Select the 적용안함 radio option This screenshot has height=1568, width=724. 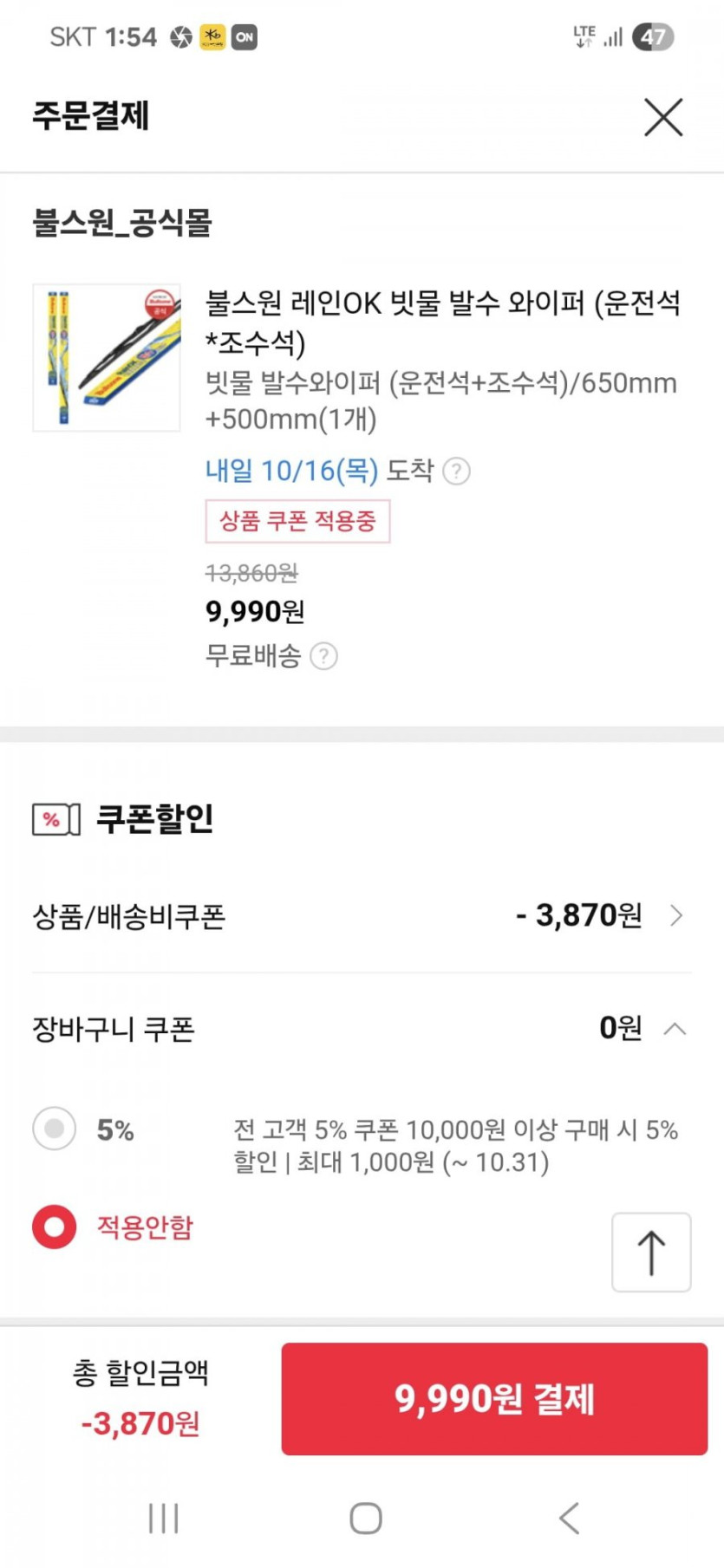tap(55, 1226)
